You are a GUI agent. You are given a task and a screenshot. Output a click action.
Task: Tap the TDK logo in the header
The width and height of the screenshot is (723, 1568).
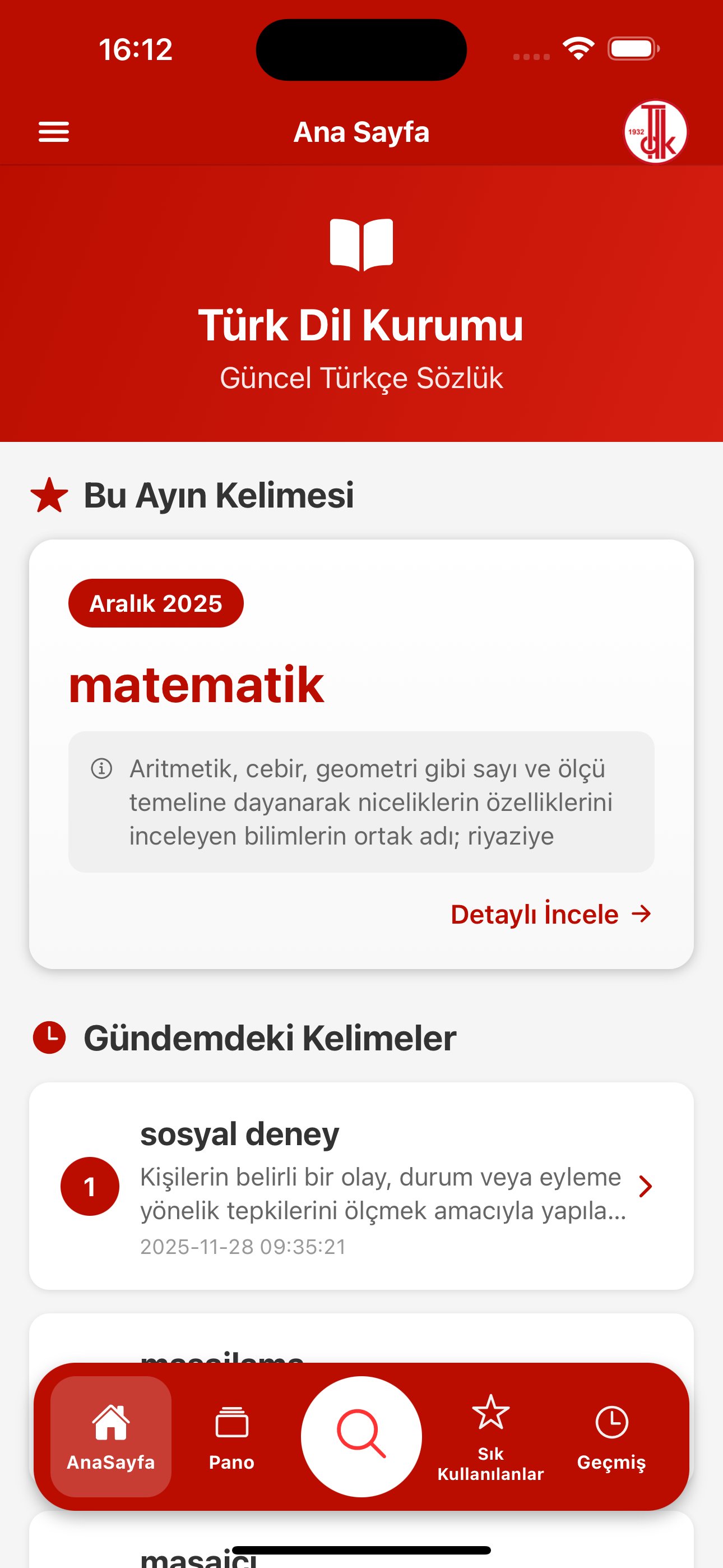pos(655,131)
